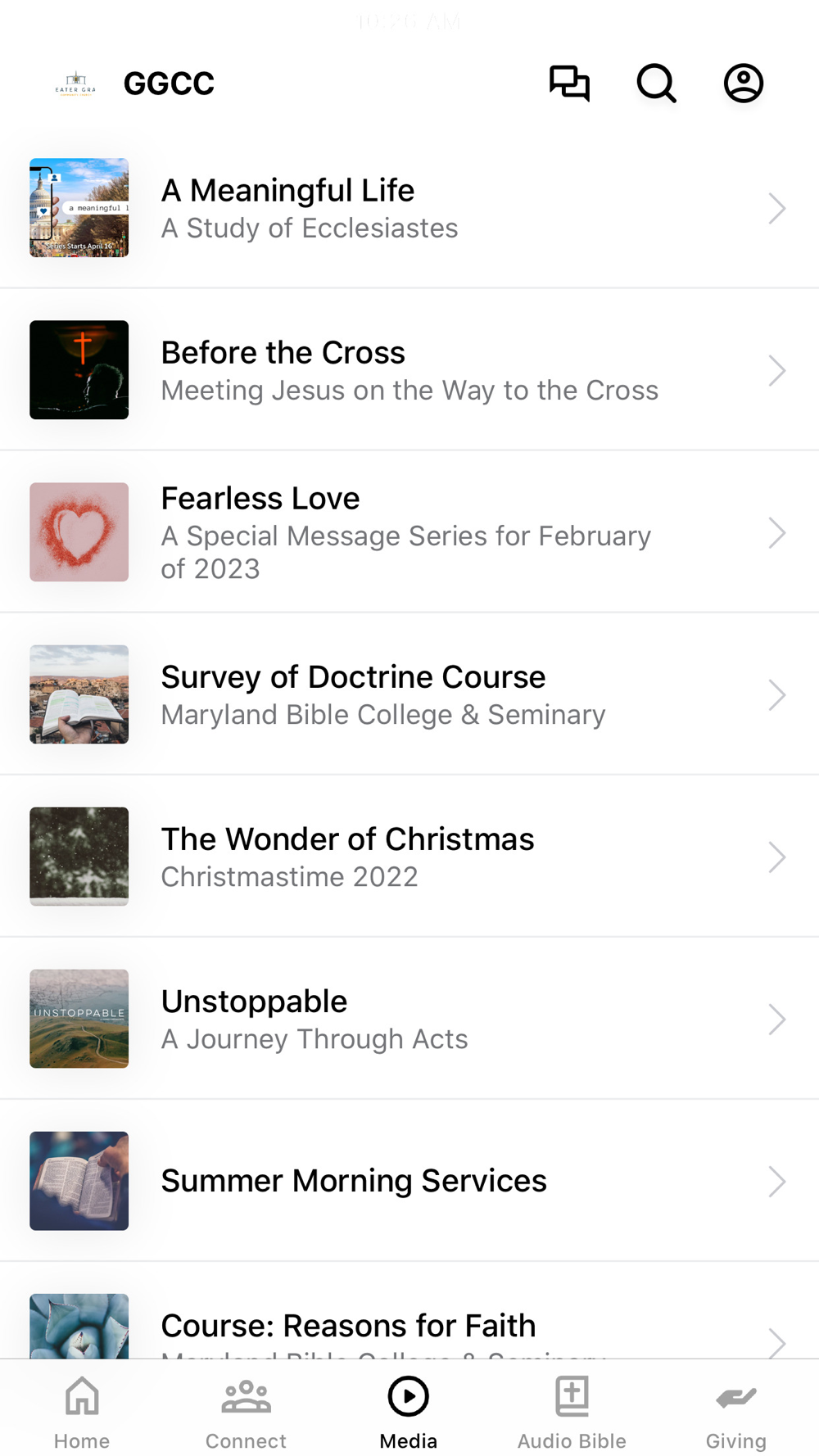Open search with the magnifier icon
Image resolution: width=819 pixels, height=1456 pixels.
pyautogui.click(x=656, y=84)
